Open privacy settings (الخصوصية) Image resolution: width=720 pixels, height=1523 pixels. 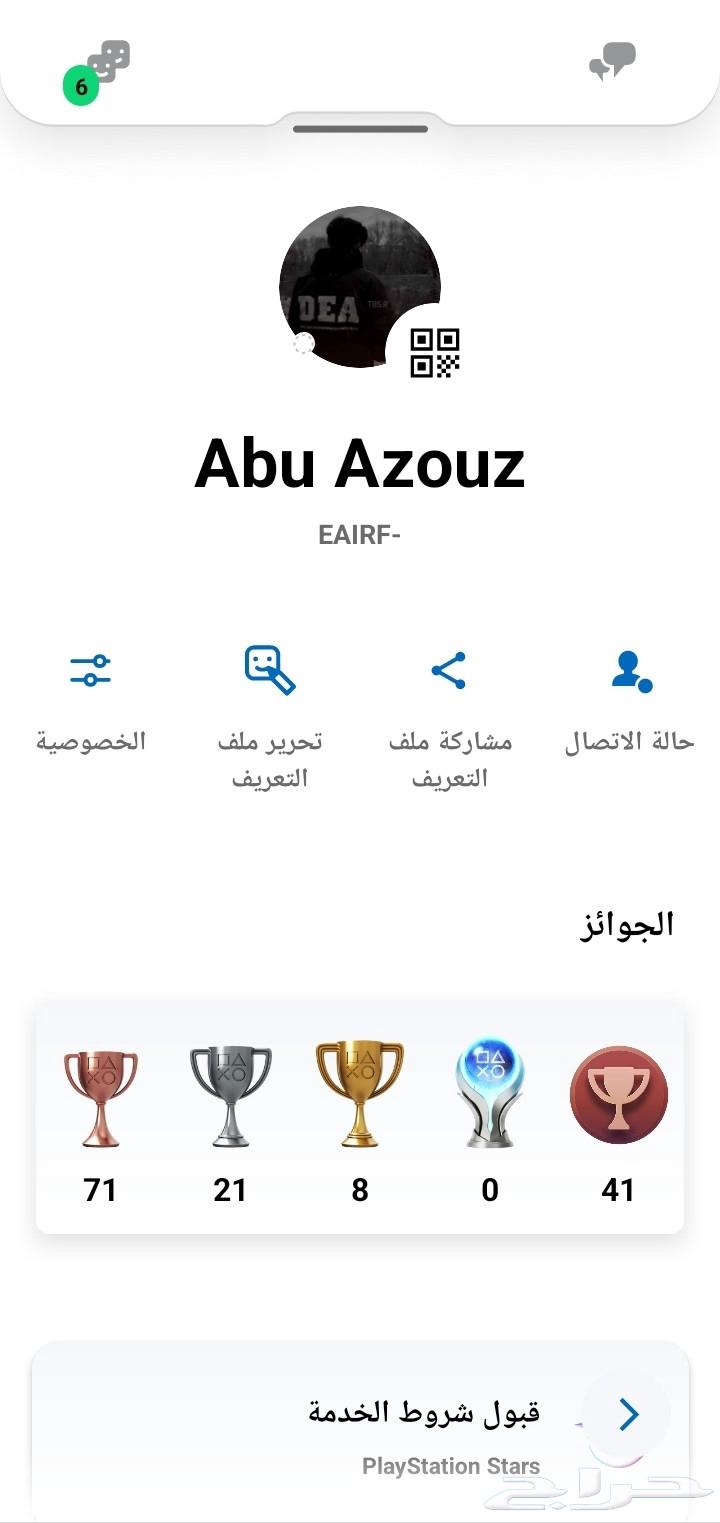click(x=91, y=672)
